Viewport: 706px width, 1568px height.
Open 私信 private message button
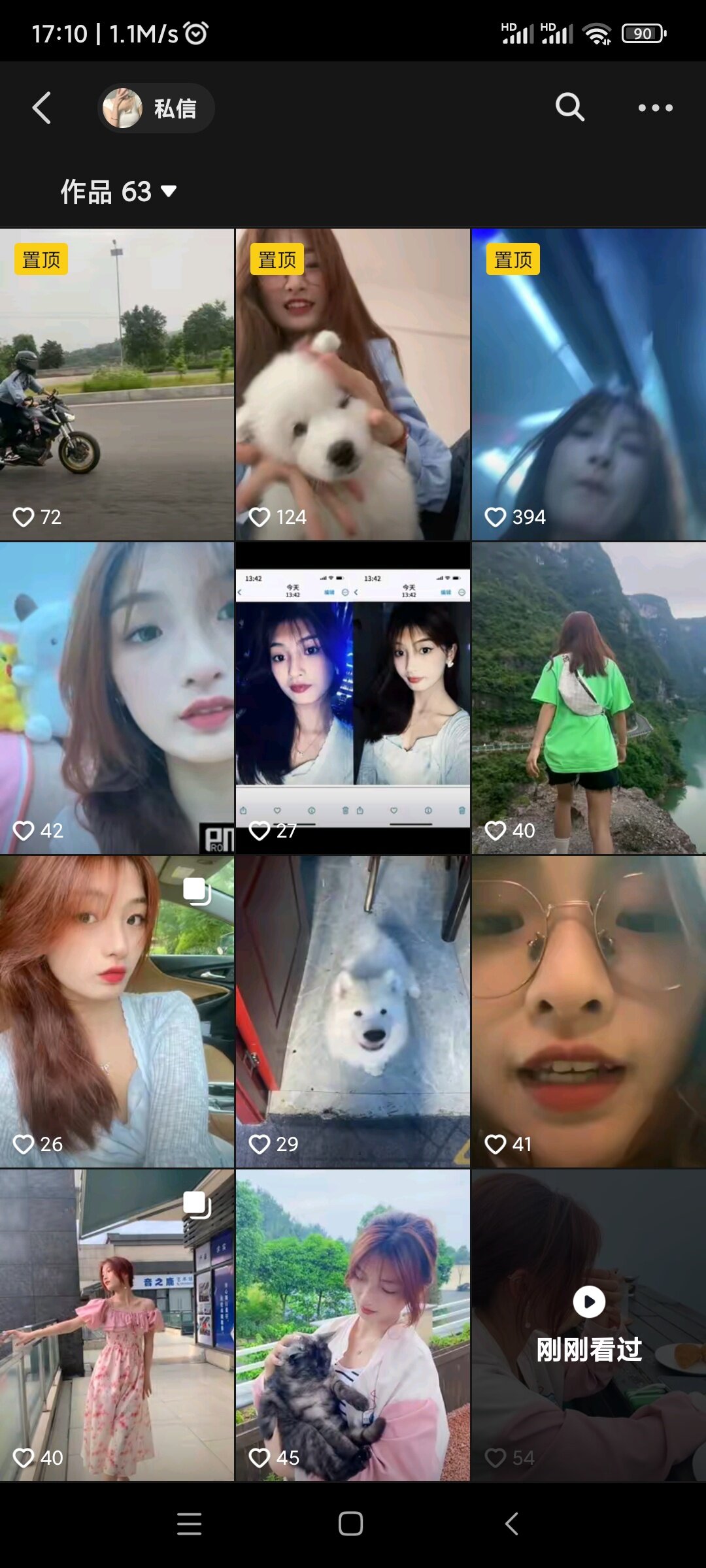[x=156, y=108]
